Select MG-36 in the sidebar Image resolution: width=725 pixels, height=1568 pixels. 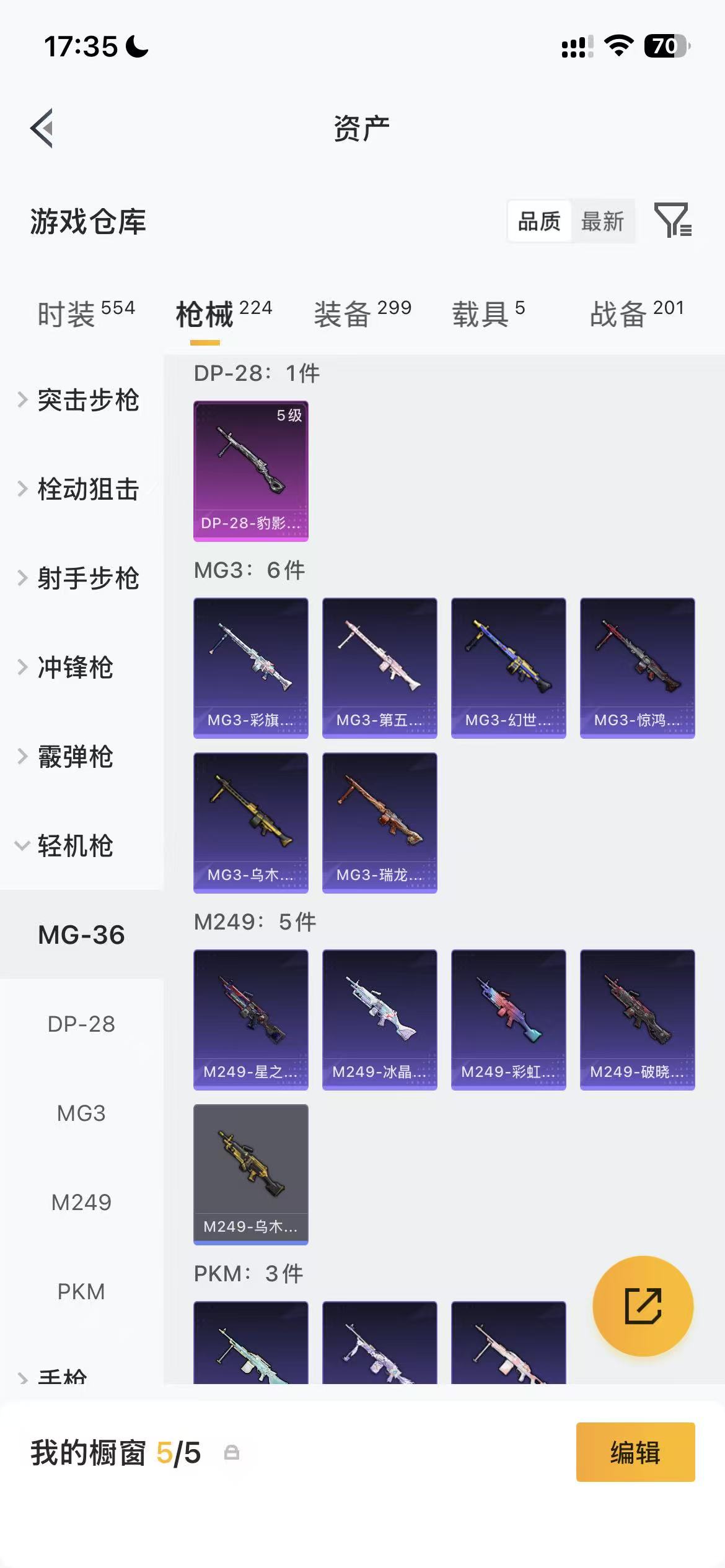82,934
